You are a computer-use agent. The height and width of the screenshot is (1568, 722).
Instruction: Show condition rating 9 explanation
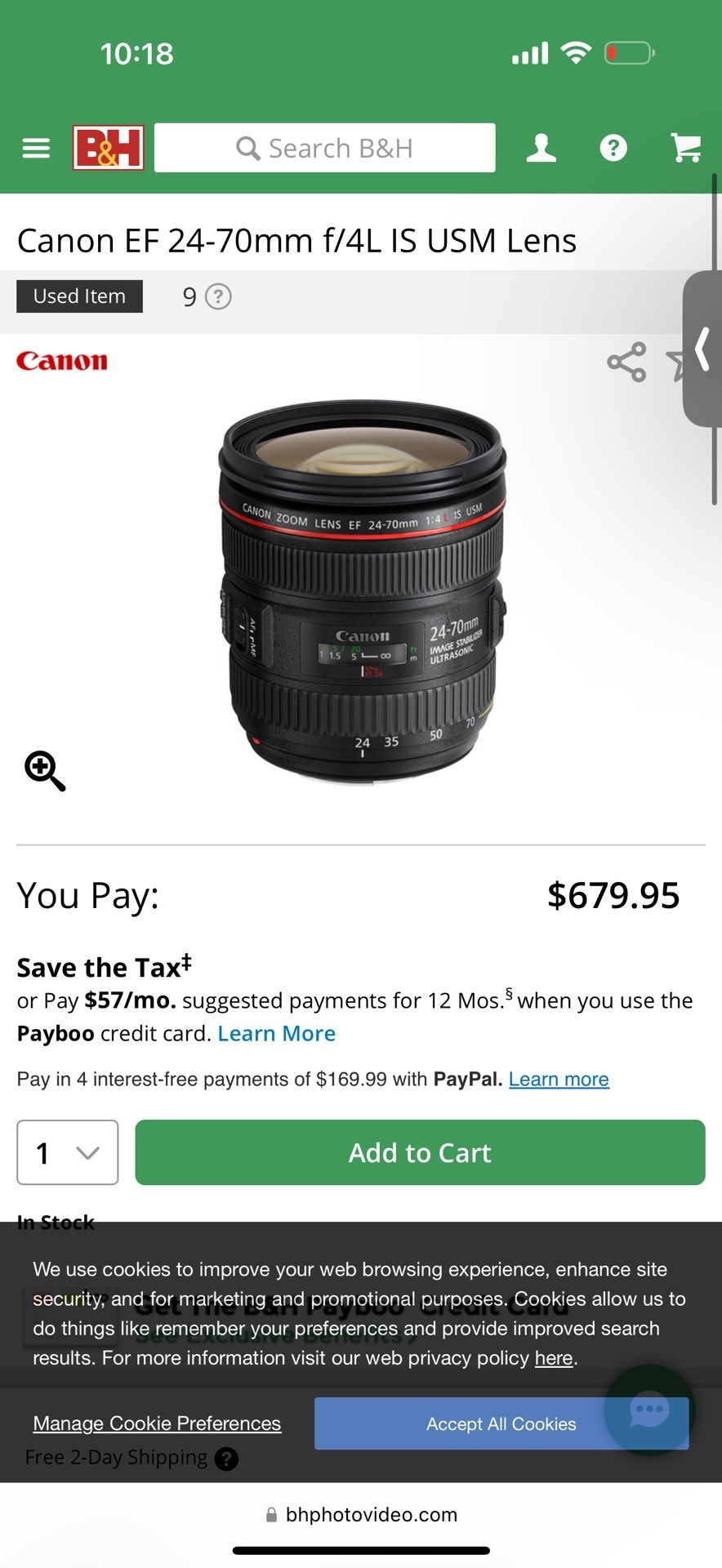click(218, 296)
